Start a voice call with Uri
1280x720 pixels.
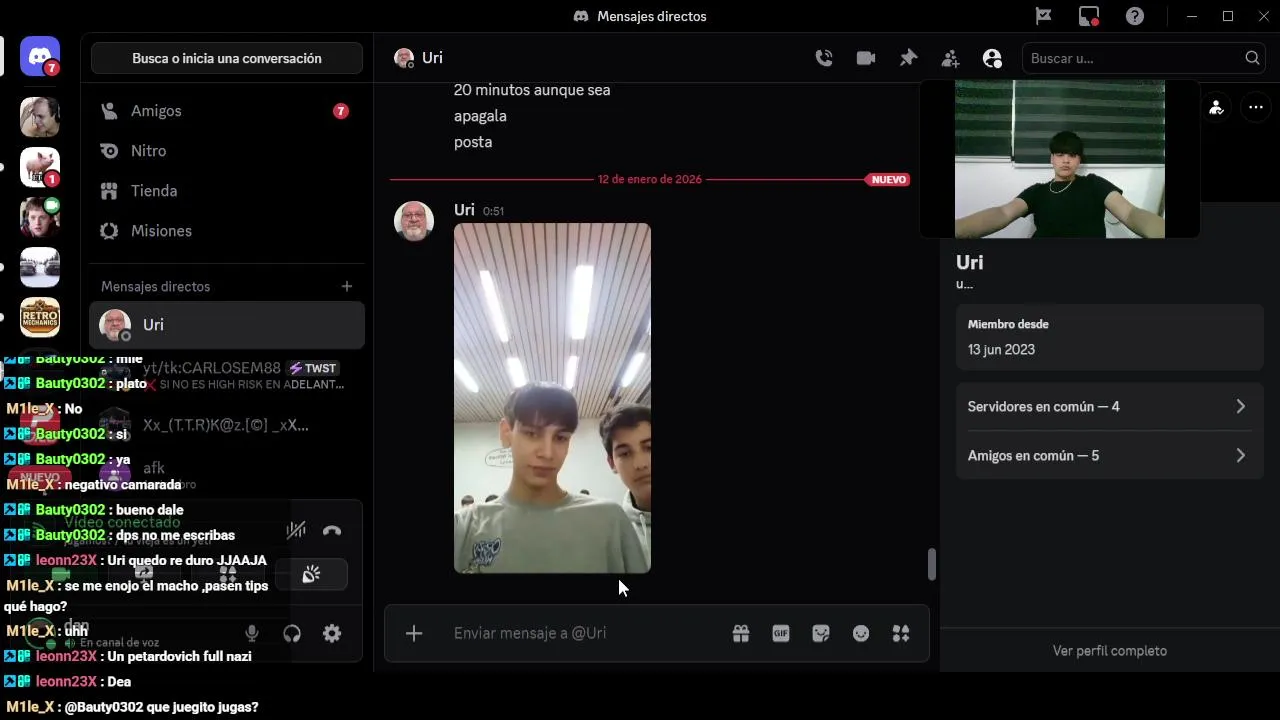click(x=824, y=58)
